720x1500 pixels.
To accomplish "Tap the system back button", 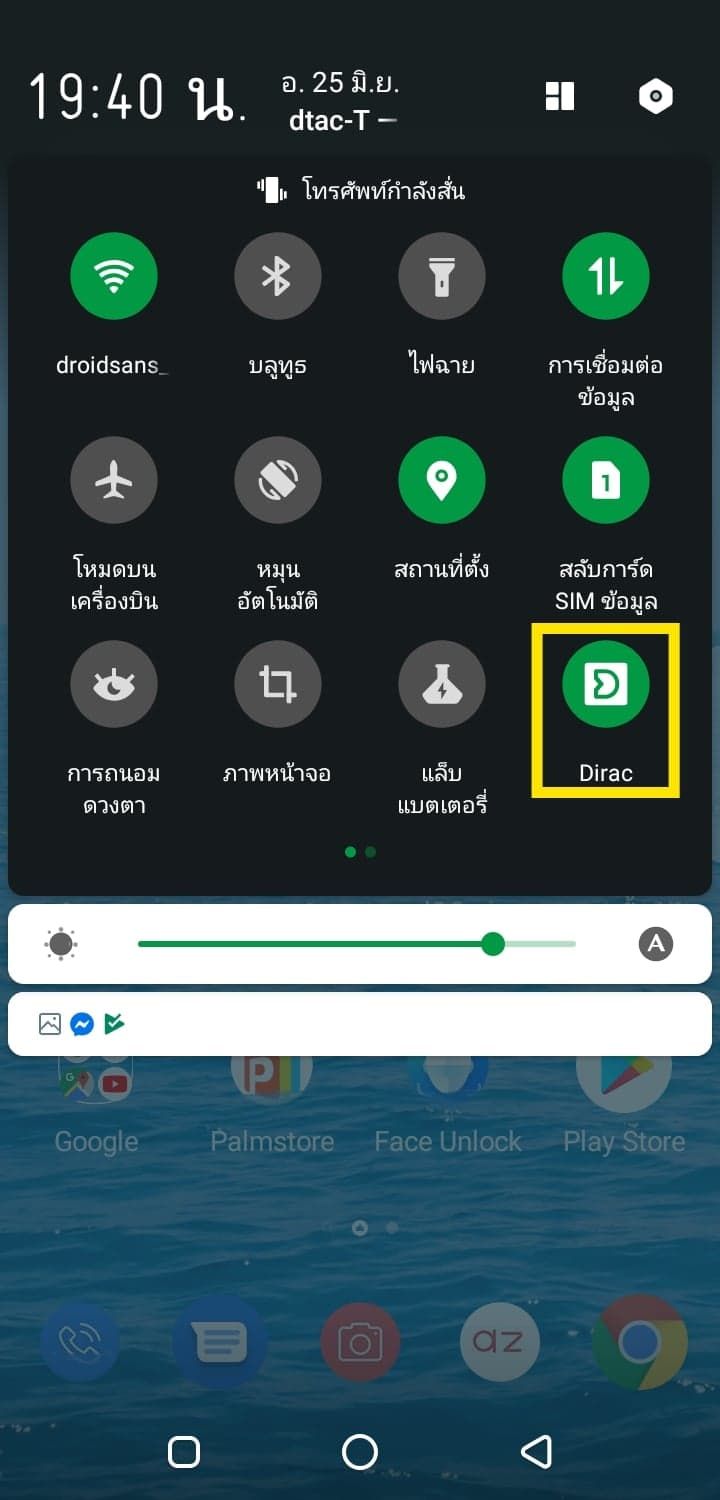I will (537, 1451).
